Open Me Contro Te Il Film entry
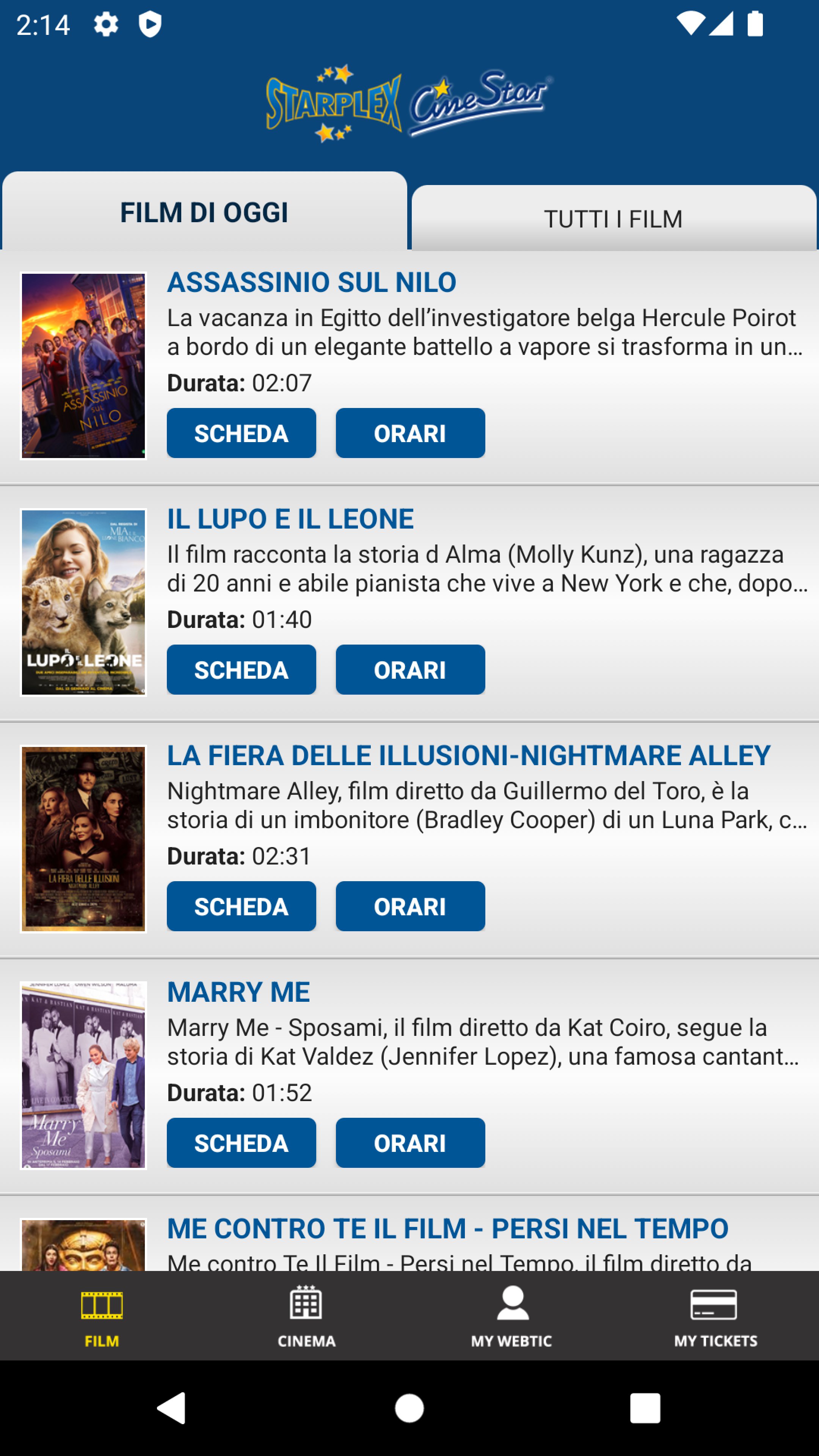 click(x=447, y=1229)
